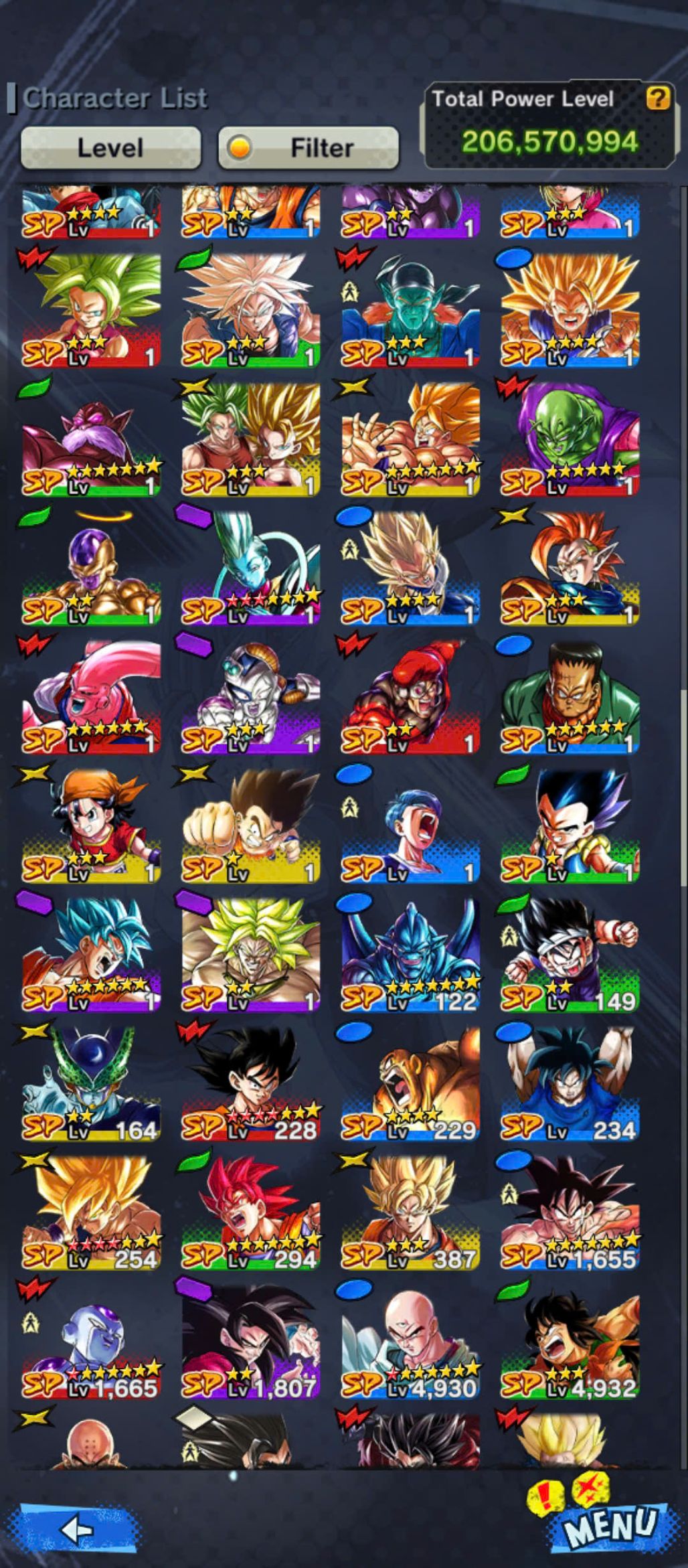Select the character with level 4,930

coord(410,1342)
